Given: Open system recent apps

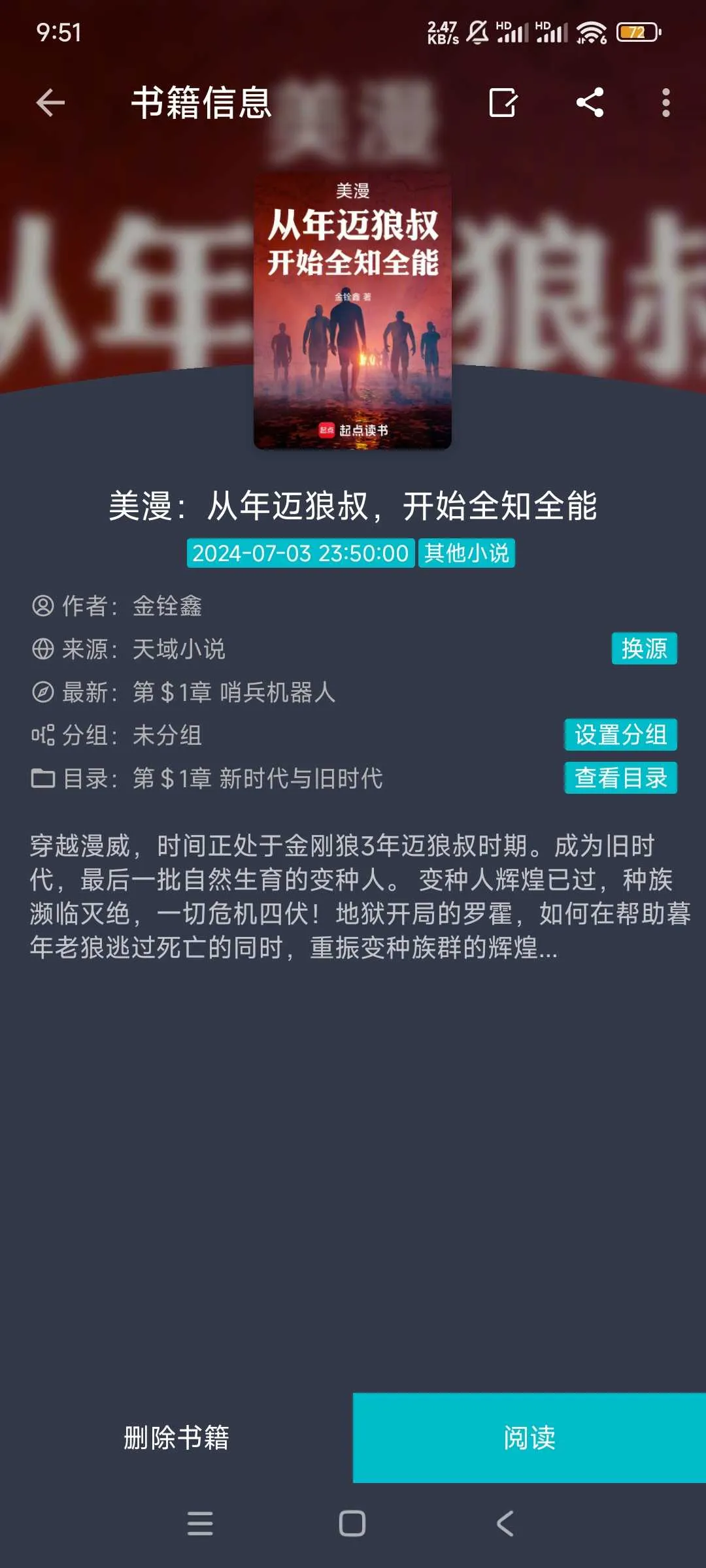Looking at the screenshot, I should pos(200,1524).
